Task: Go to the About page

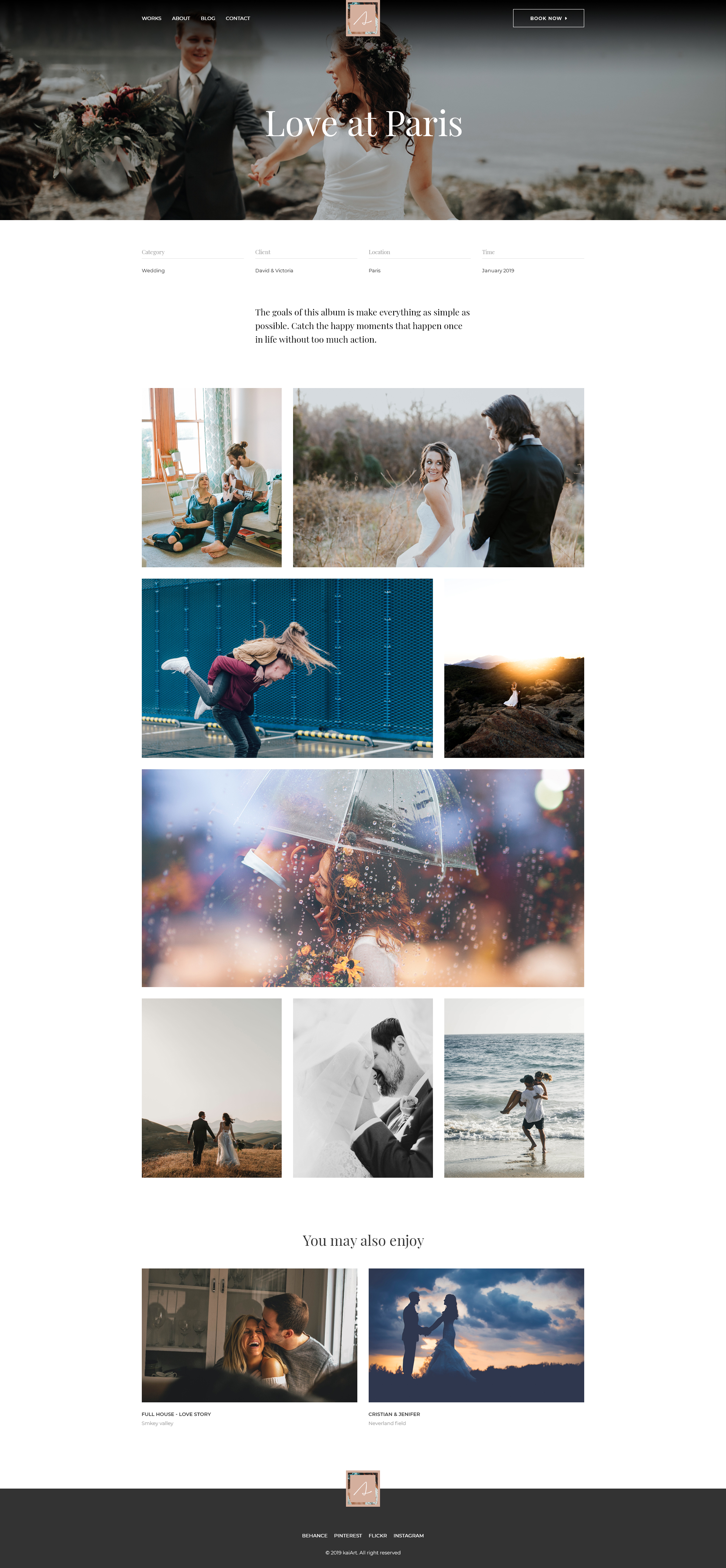Action: [x=181, y=18]
